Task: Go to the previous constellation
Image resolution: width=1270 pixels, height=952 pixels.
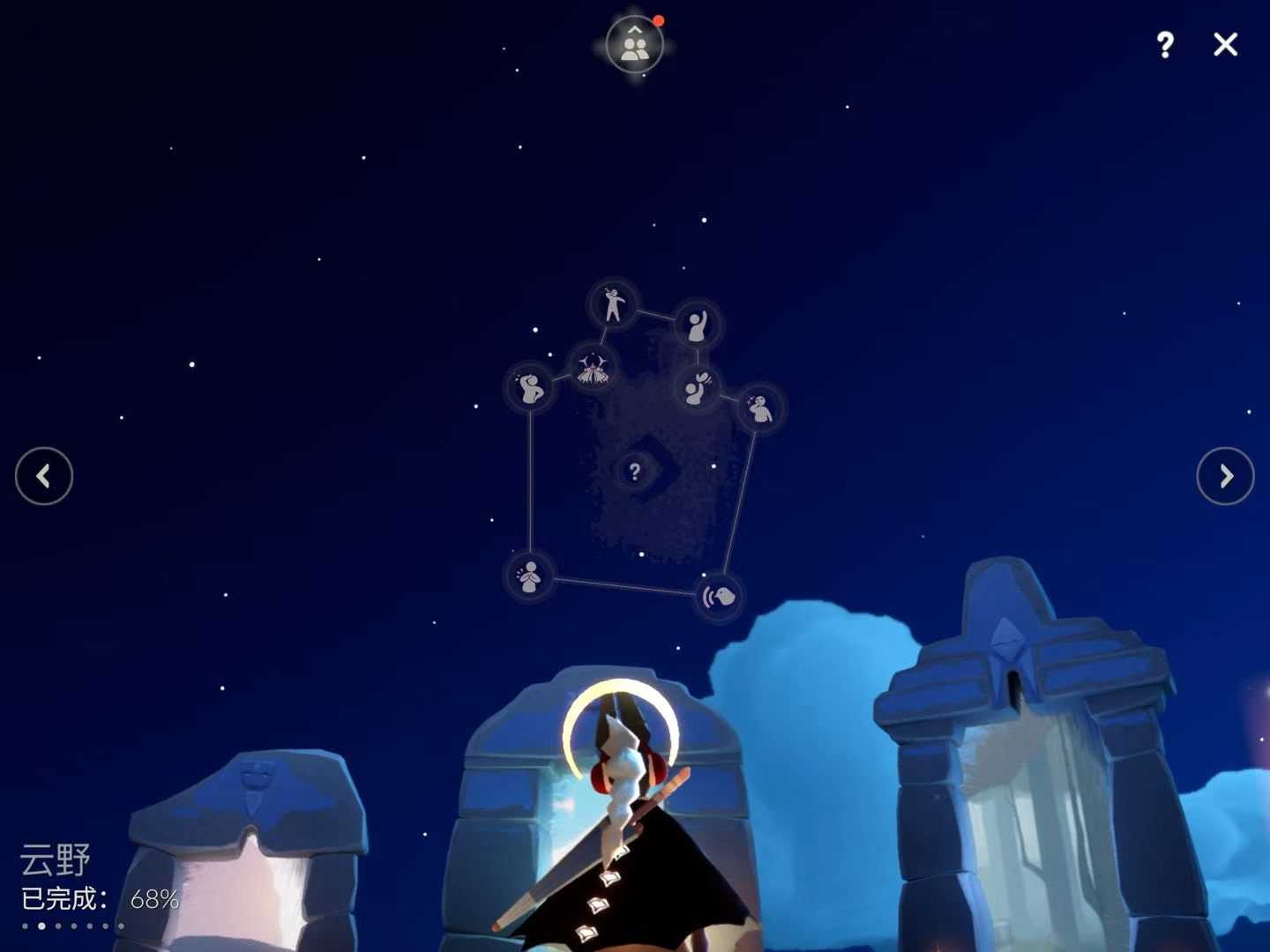Action: (44, 476)
